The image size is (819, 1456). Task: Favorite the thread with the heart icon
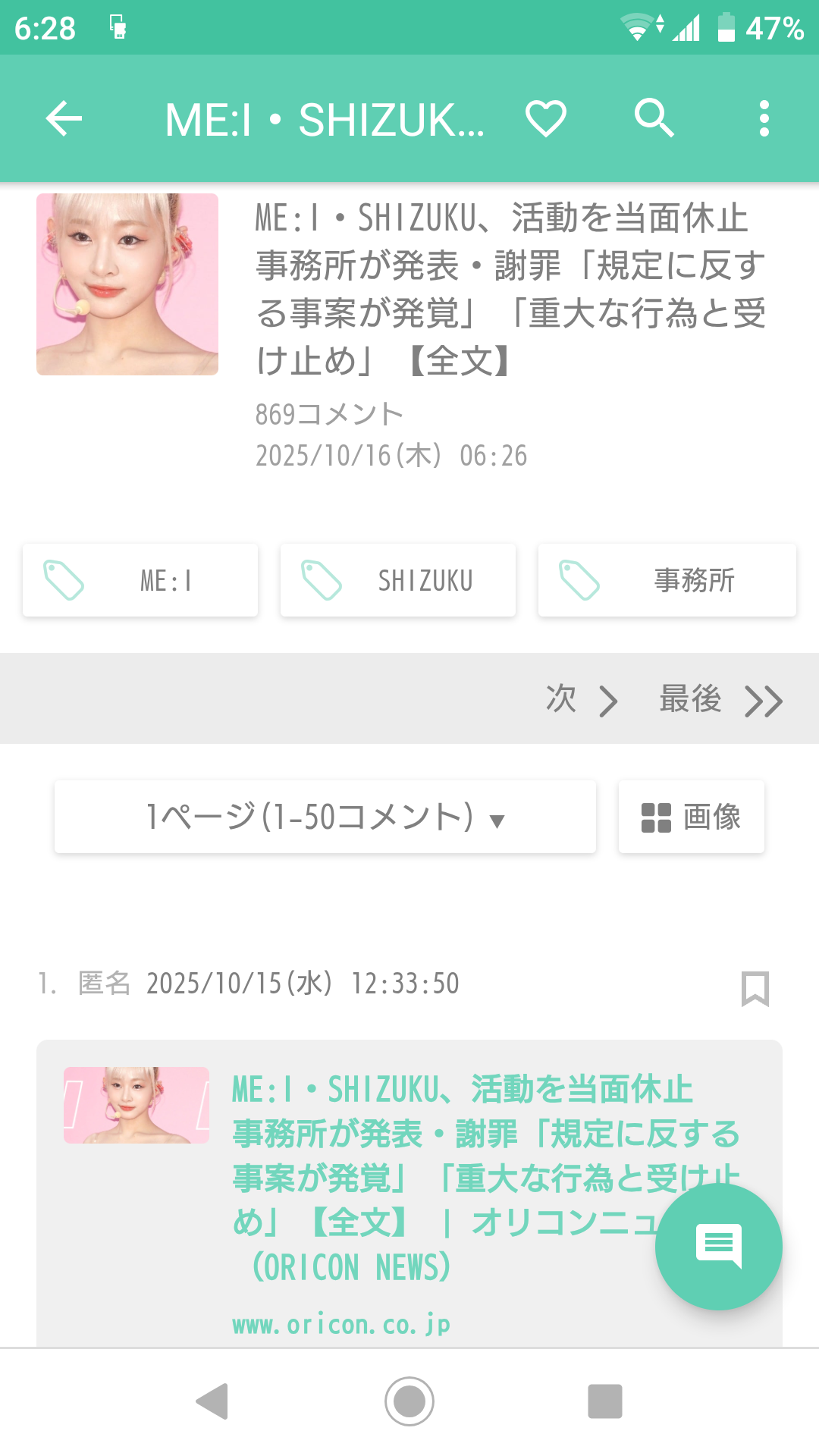pos(545,118)
